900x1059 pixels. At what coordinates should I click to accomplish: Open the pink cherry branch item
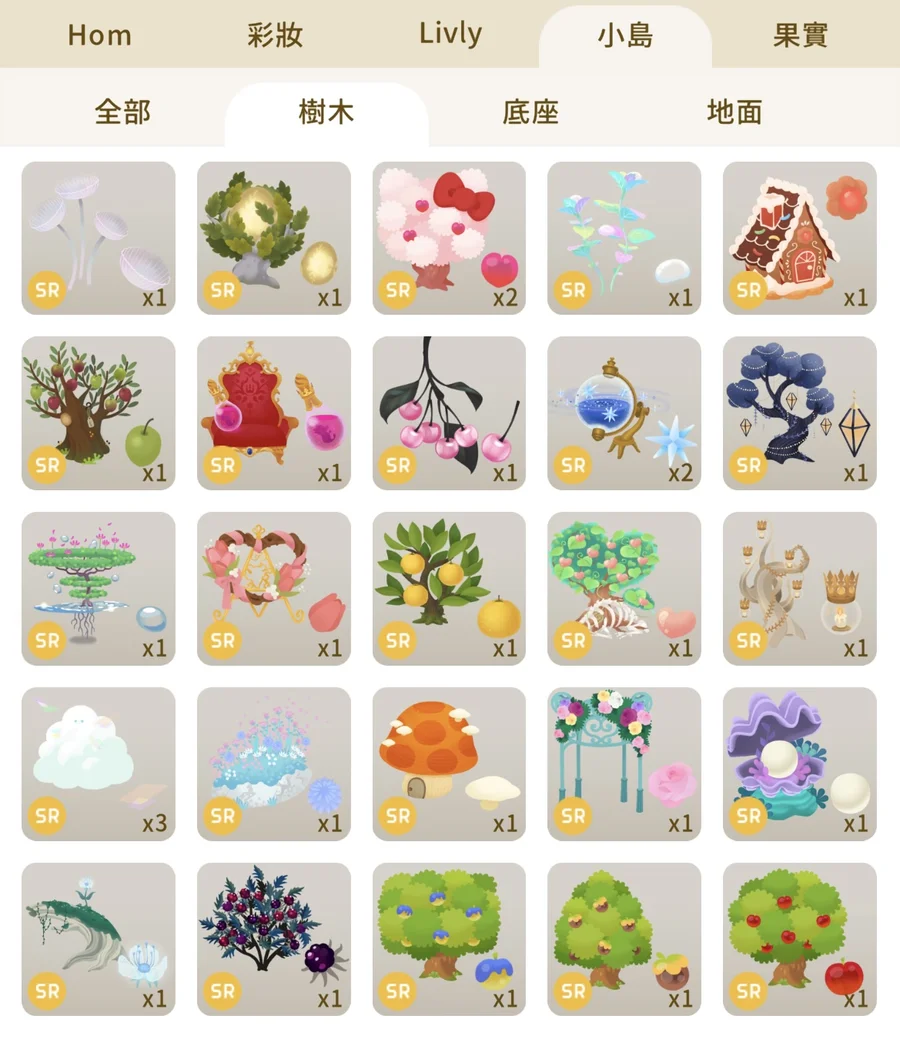tap(449, 413)
